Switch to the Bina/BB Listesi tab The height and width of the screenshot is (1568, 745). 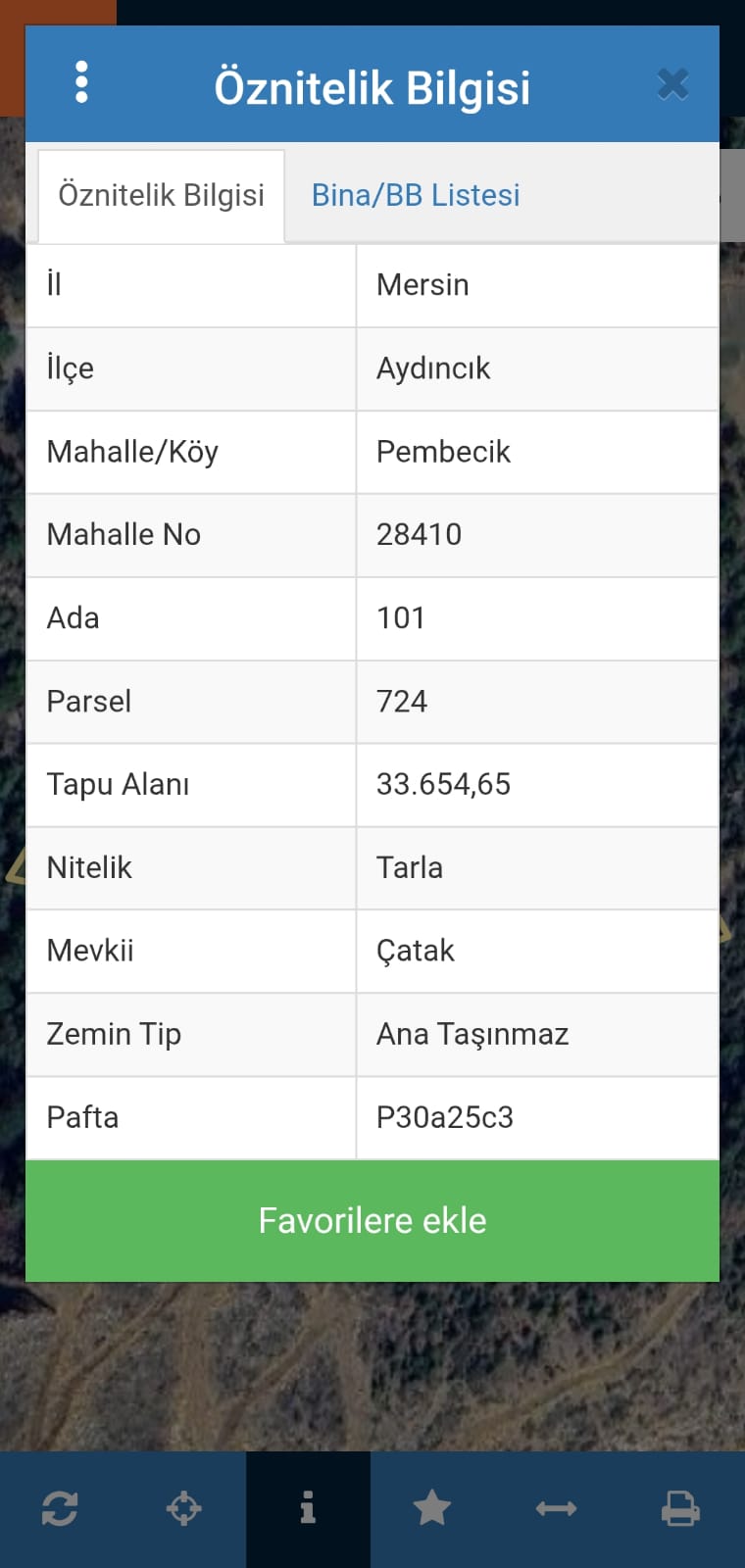(x=416, y=195)
